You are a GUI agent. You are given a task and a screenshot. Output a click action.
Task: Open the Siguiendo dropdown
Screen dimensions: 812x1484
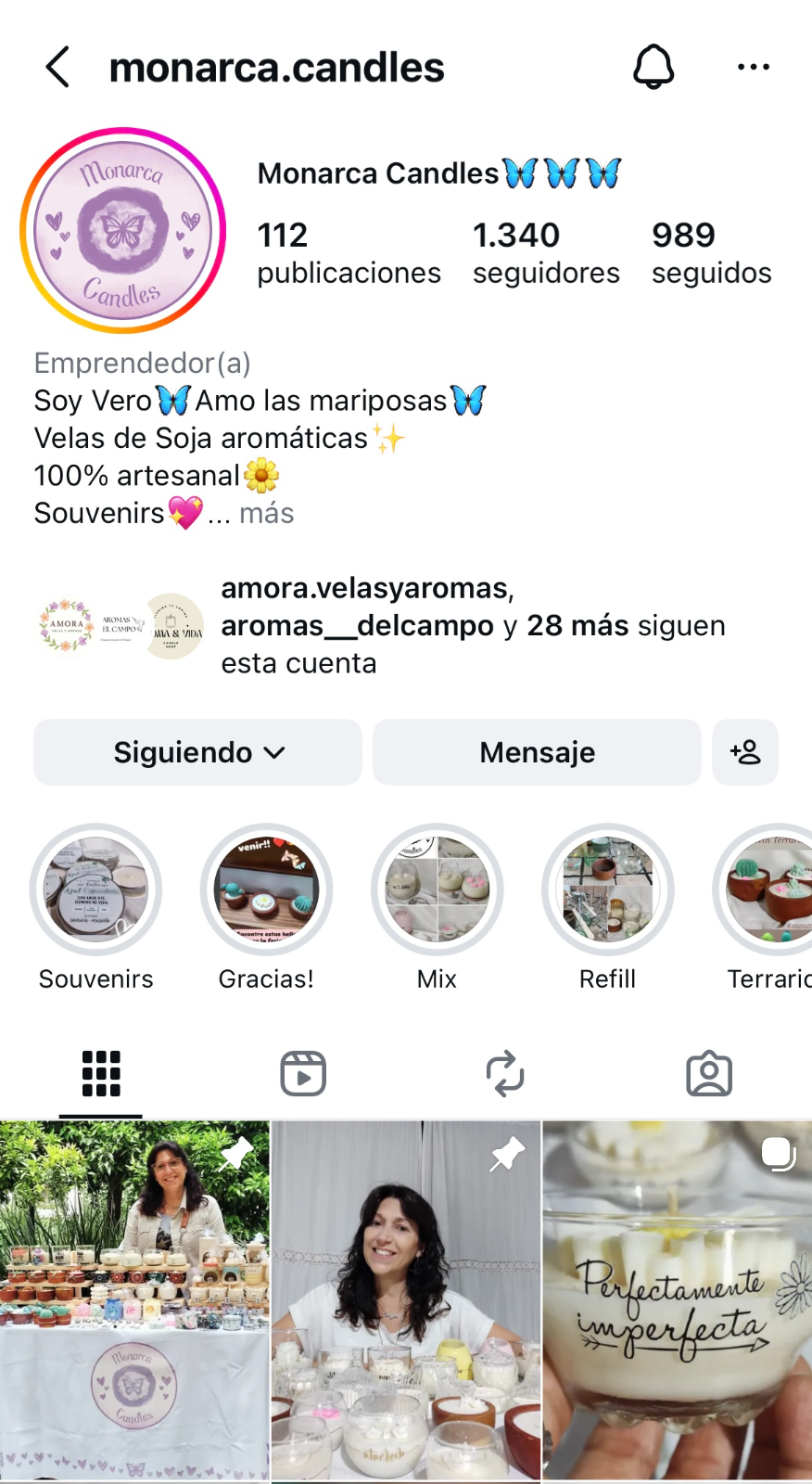coord(197,752)
